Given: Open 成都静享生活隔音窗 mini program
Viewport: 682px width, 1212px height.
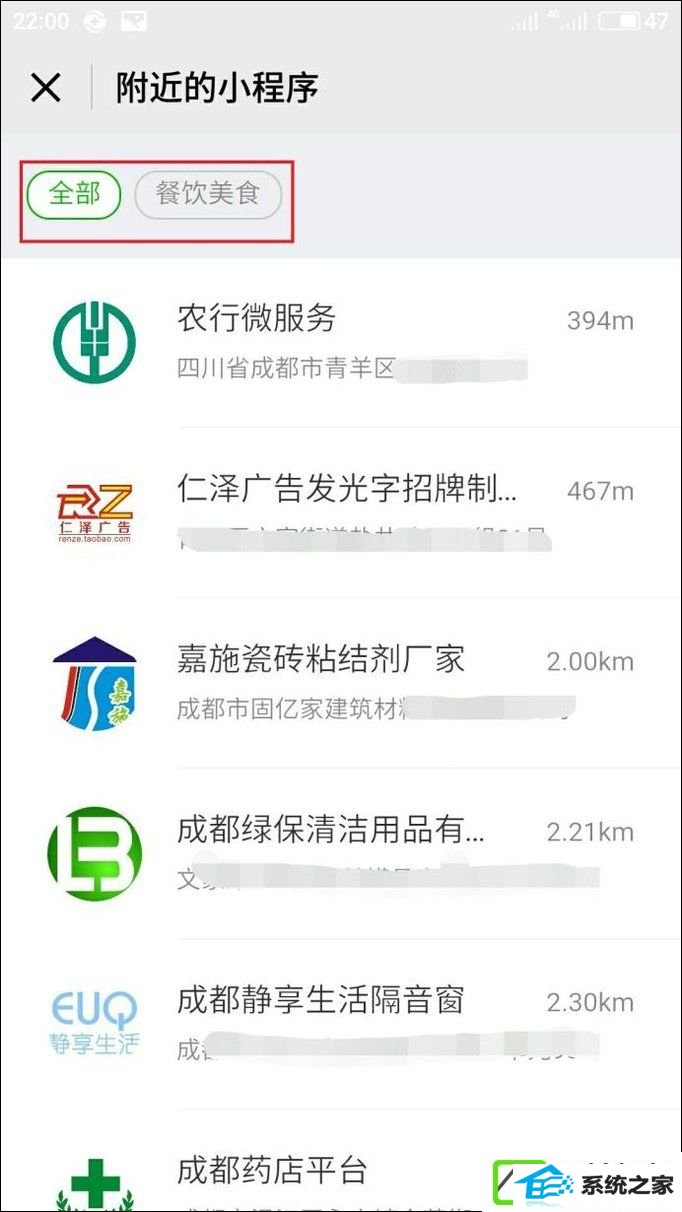Looking at the screenshot, I should [x=341, y=1023].
